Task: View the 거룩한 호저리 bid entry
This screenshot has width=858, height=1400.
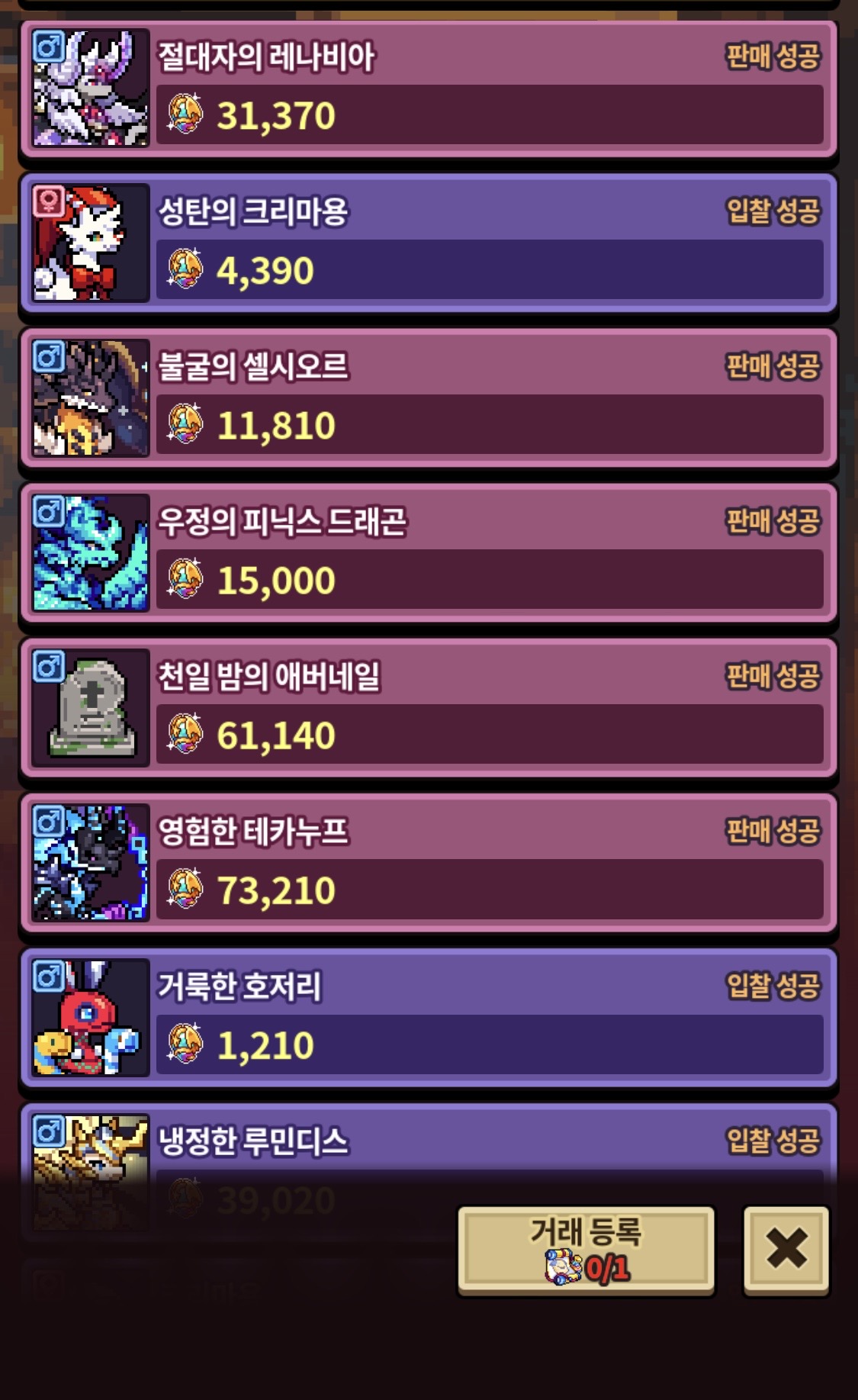Action: (429, 1018)
